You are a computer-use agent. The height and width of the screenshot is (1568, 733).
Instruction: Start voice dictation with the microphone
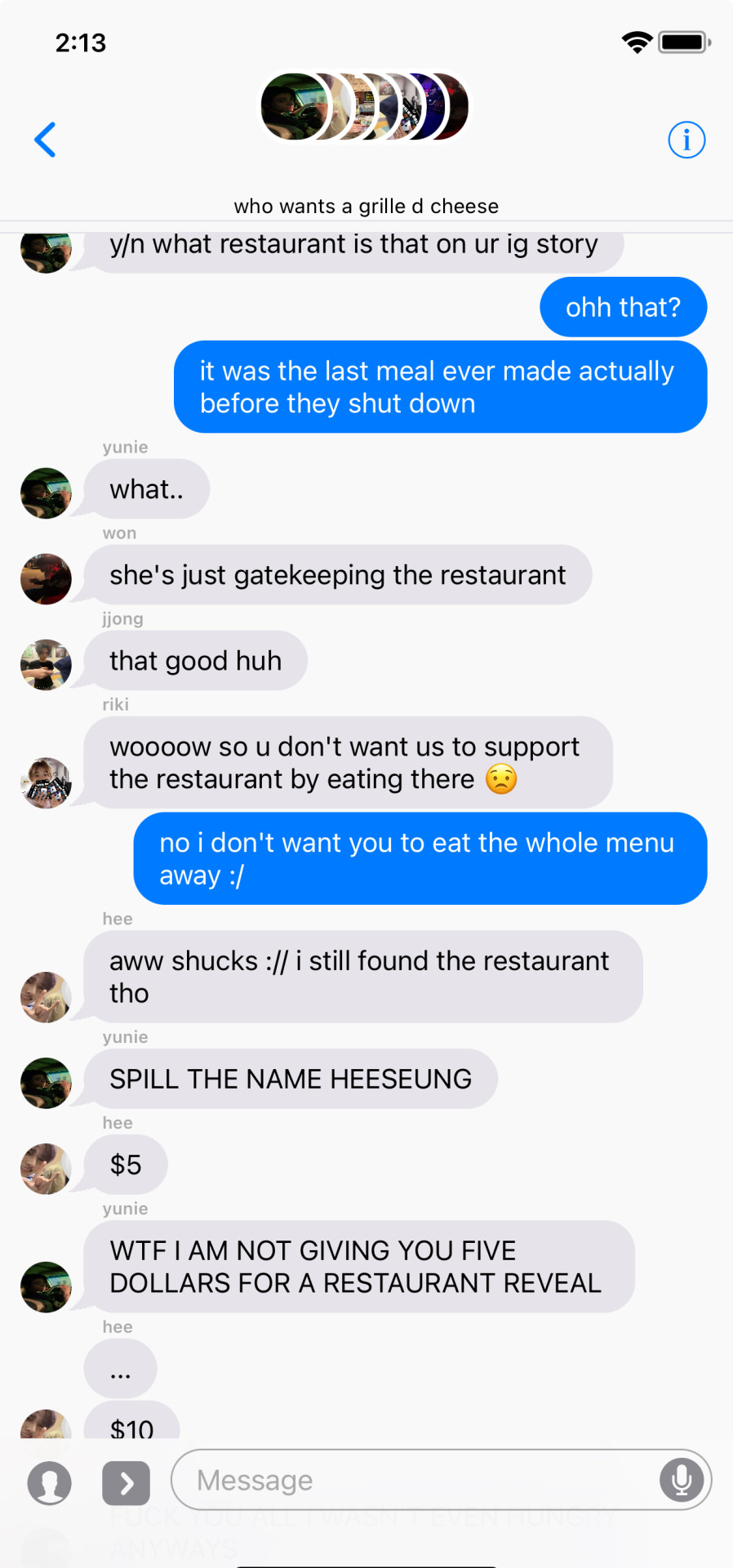click(682, 1480)
